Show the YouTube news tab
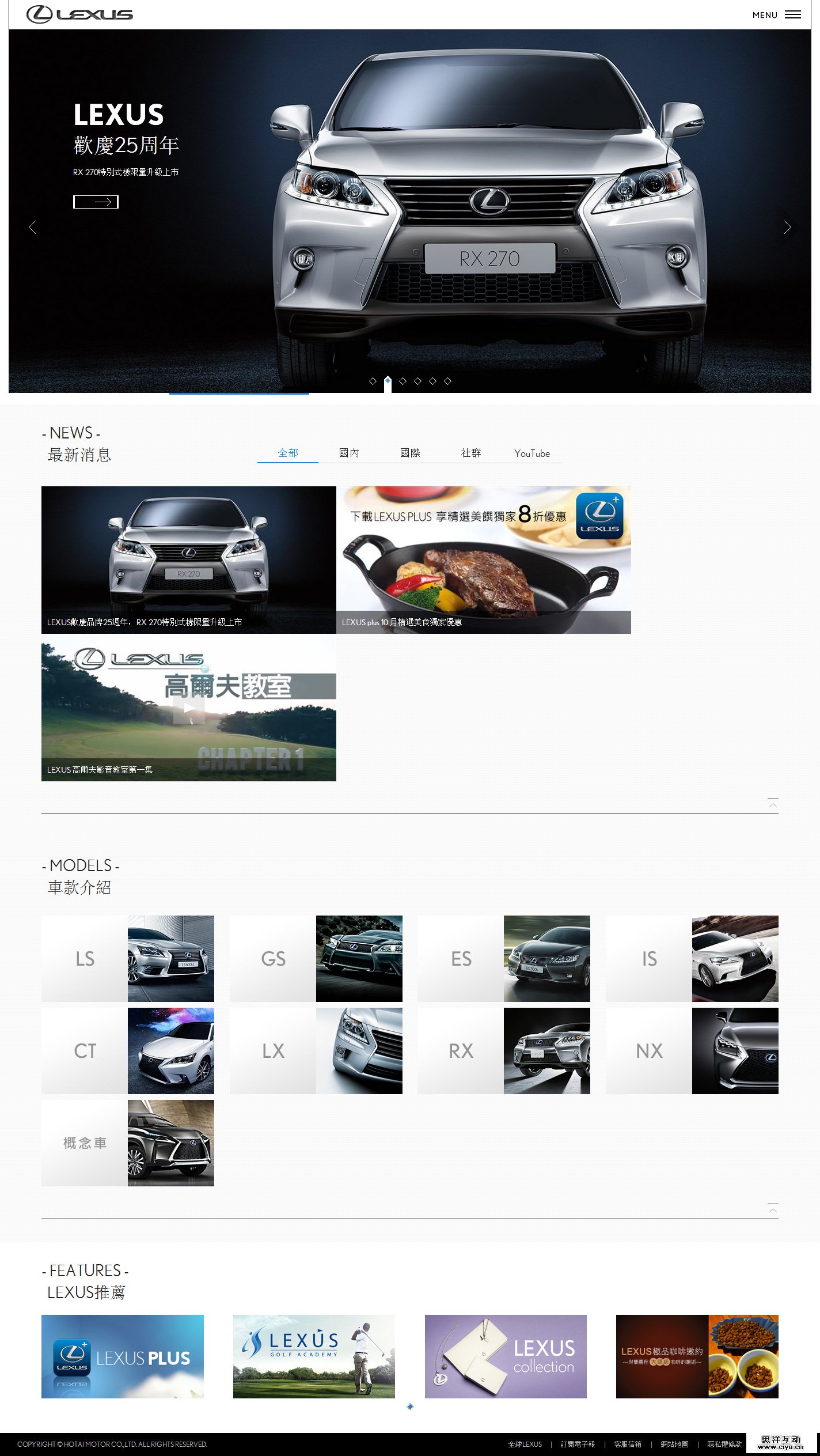 click(532, 453)
